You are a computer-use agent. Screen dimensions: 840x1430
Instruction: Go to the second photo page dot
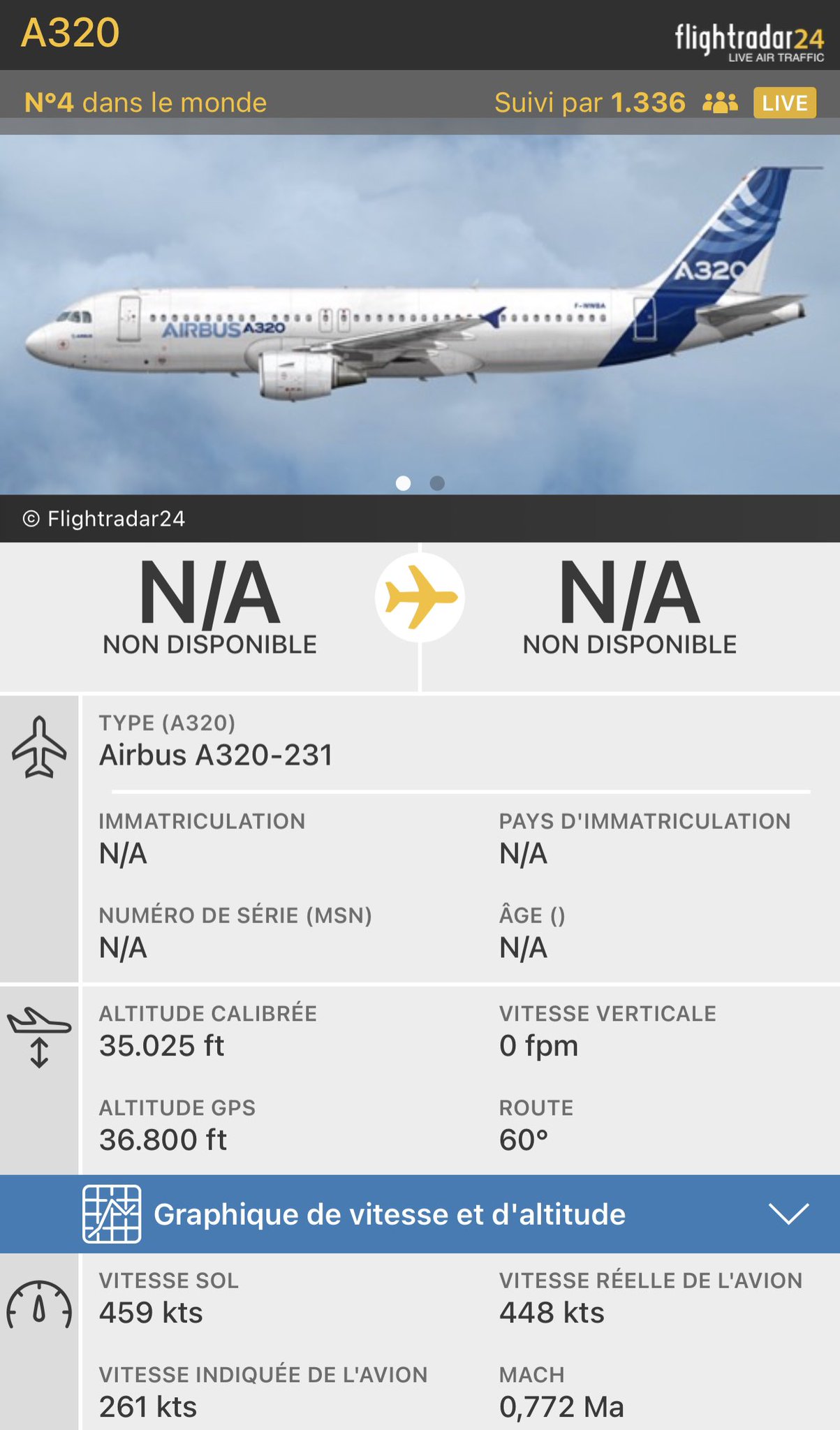tap(437, 483)
